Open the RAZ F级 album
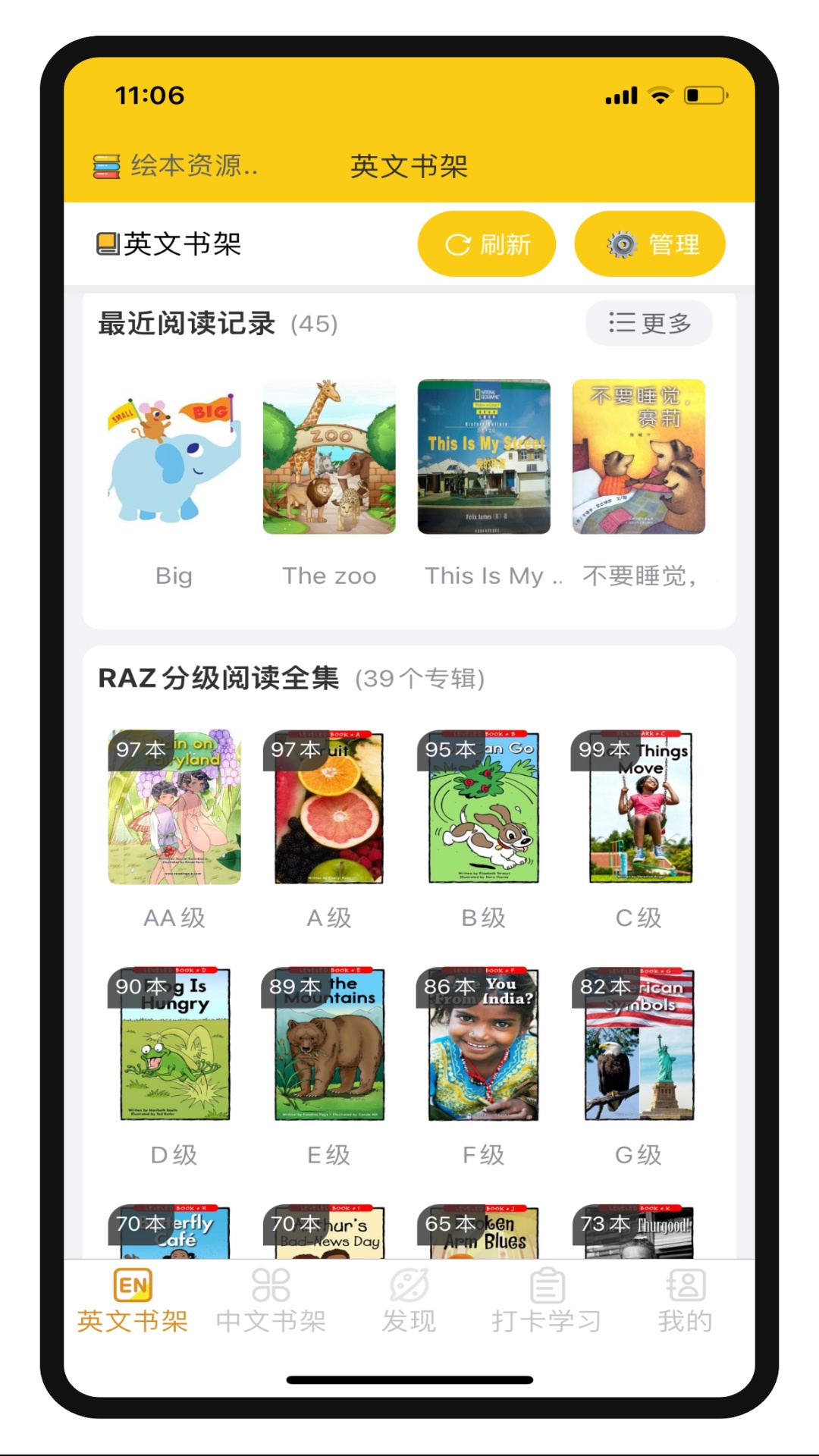Viewport: 819px width, 1456px height. coord(484,1044)
